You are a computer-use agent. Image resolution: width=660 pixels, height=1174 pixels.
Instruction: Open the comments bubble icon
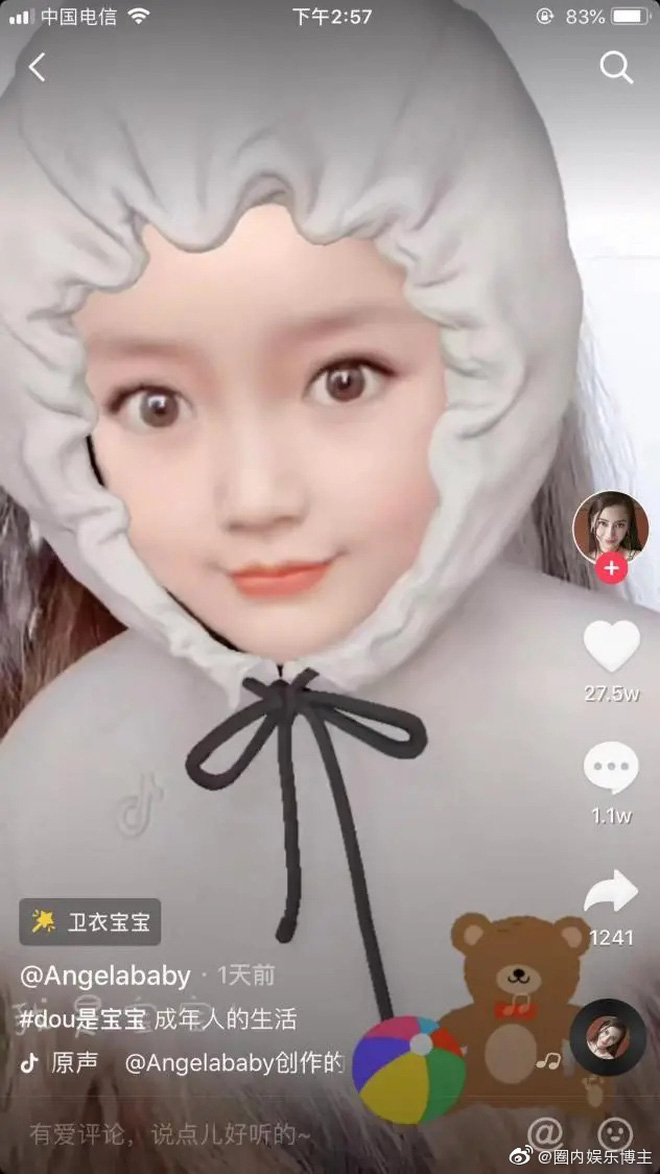coord(611,767)
